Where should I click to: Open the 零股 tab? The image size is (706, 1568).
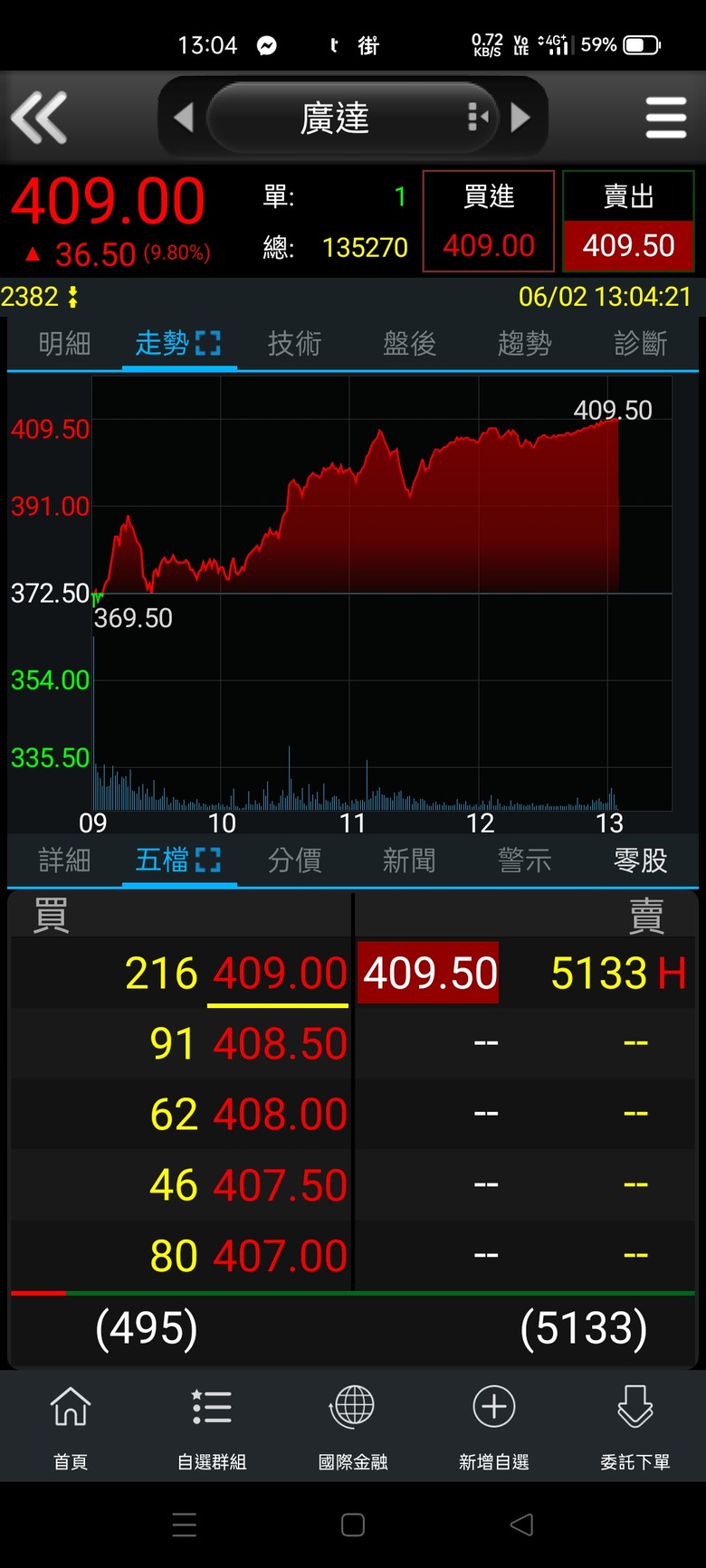640,860
